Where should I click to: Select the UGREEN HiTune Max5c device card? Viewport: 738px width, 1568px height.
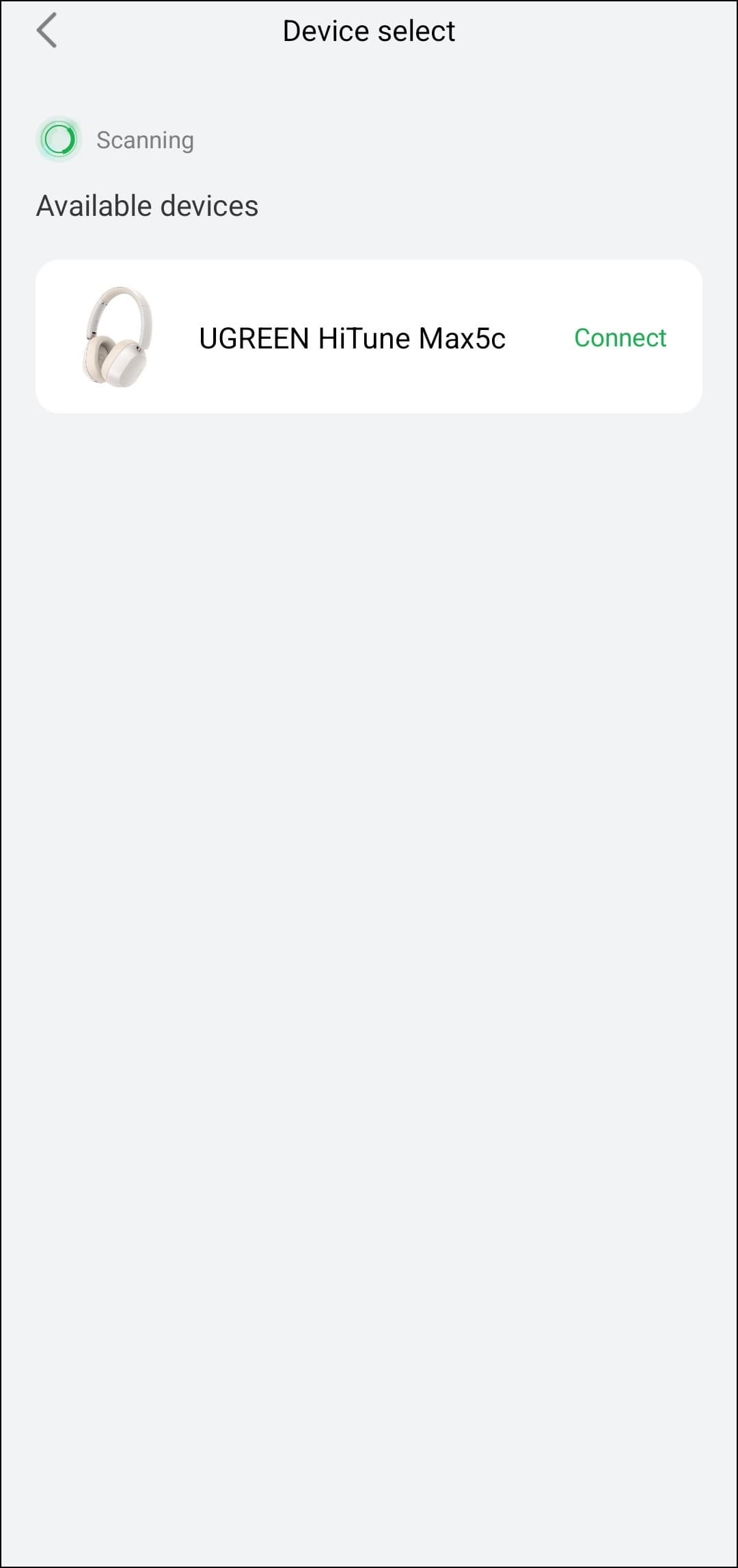tap(351, 338)
